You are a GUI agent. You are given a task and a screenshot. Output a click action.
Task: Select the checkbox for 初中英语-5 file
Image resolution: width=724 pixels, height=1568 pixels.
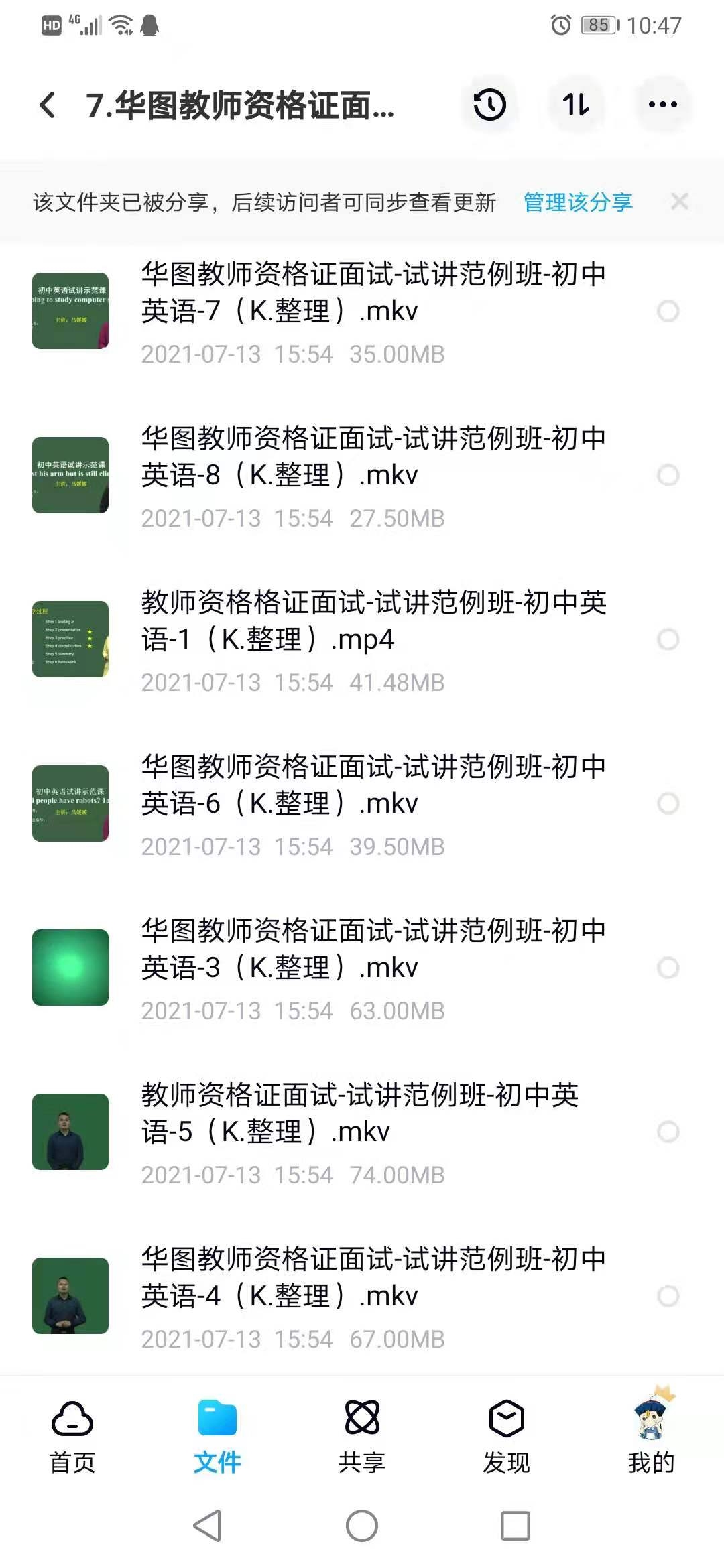pyautogui.click(x=668, y=1132)
